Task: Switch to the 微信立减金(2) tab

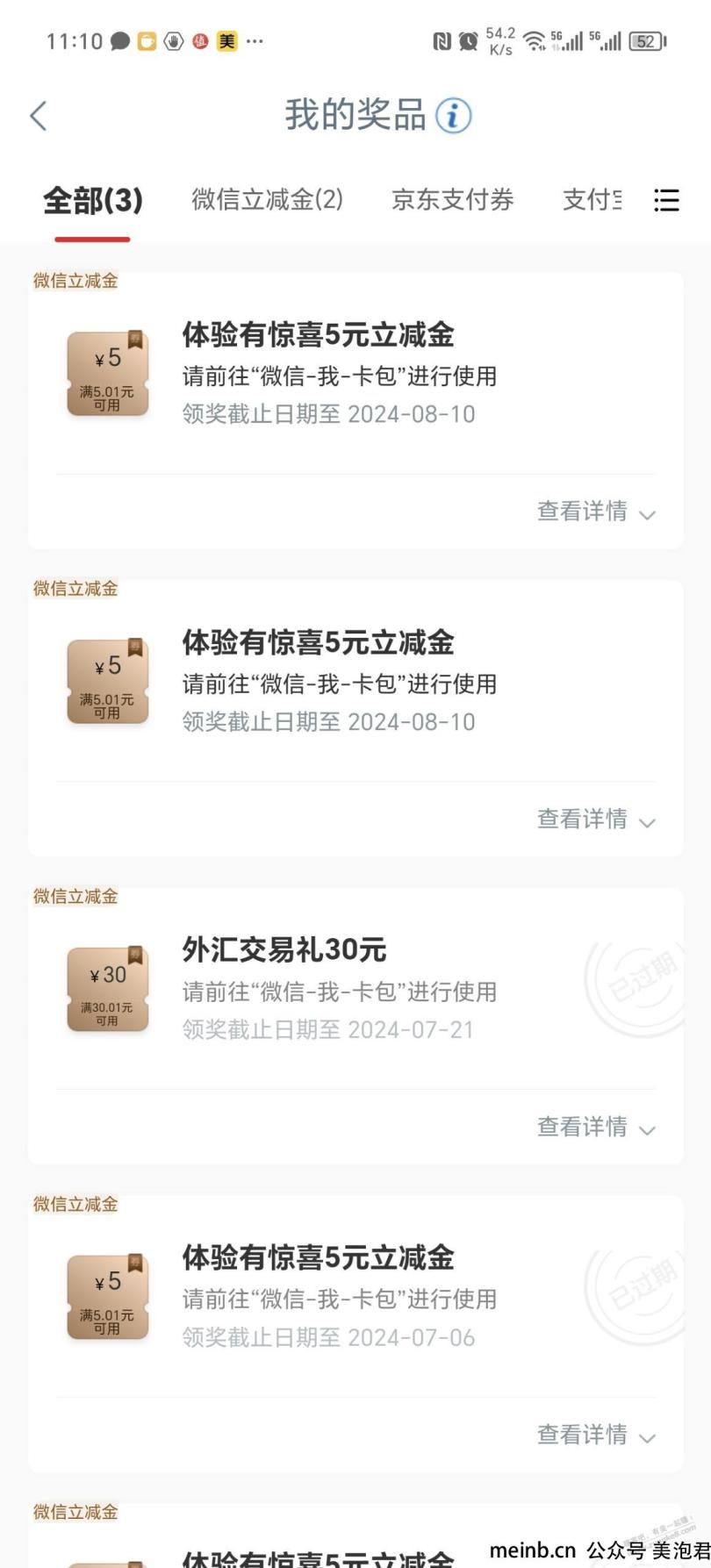Action: pos(268,200)
